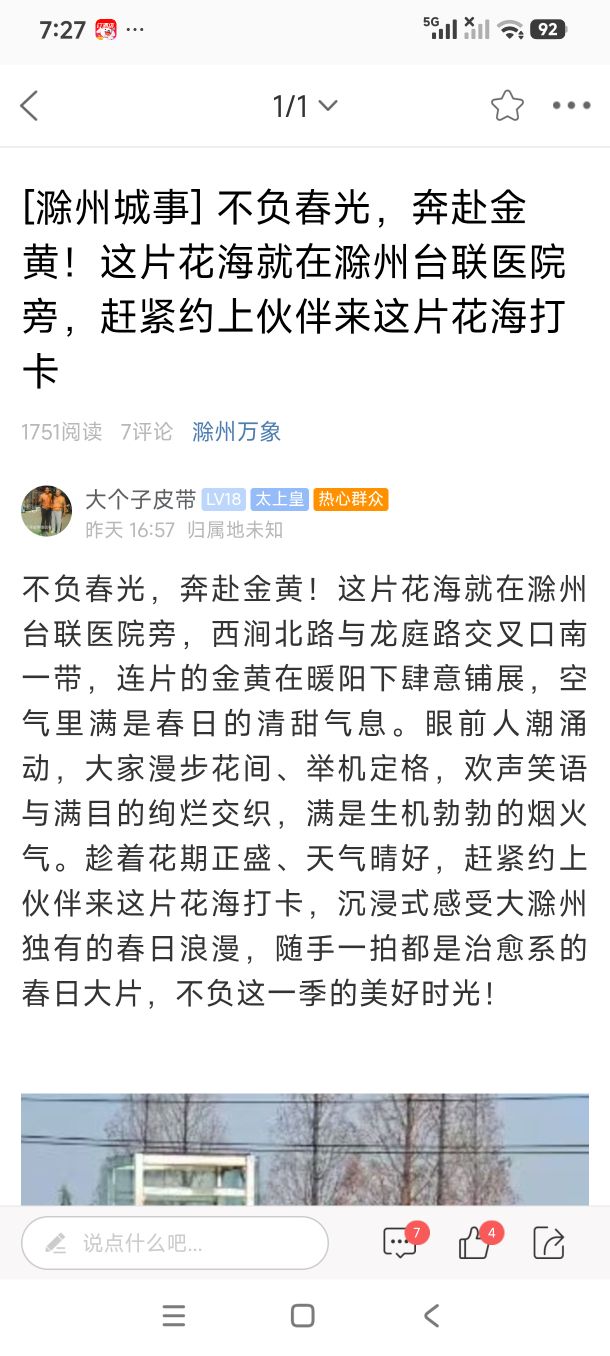This screenshot has width=610, height=1356.
Task: Share this post
Action: [x=549, y=1243]
